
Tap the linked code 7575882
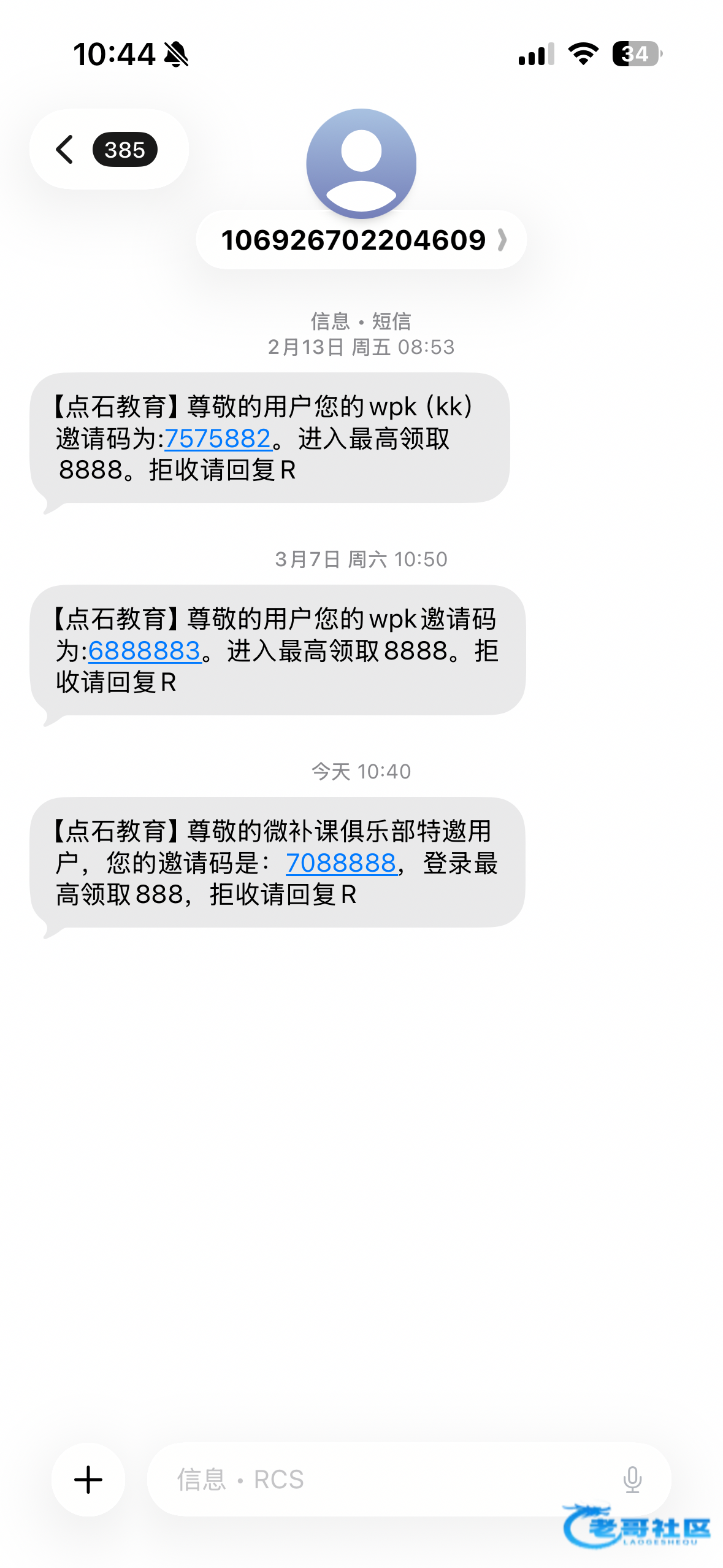click(x=218, y=439)
